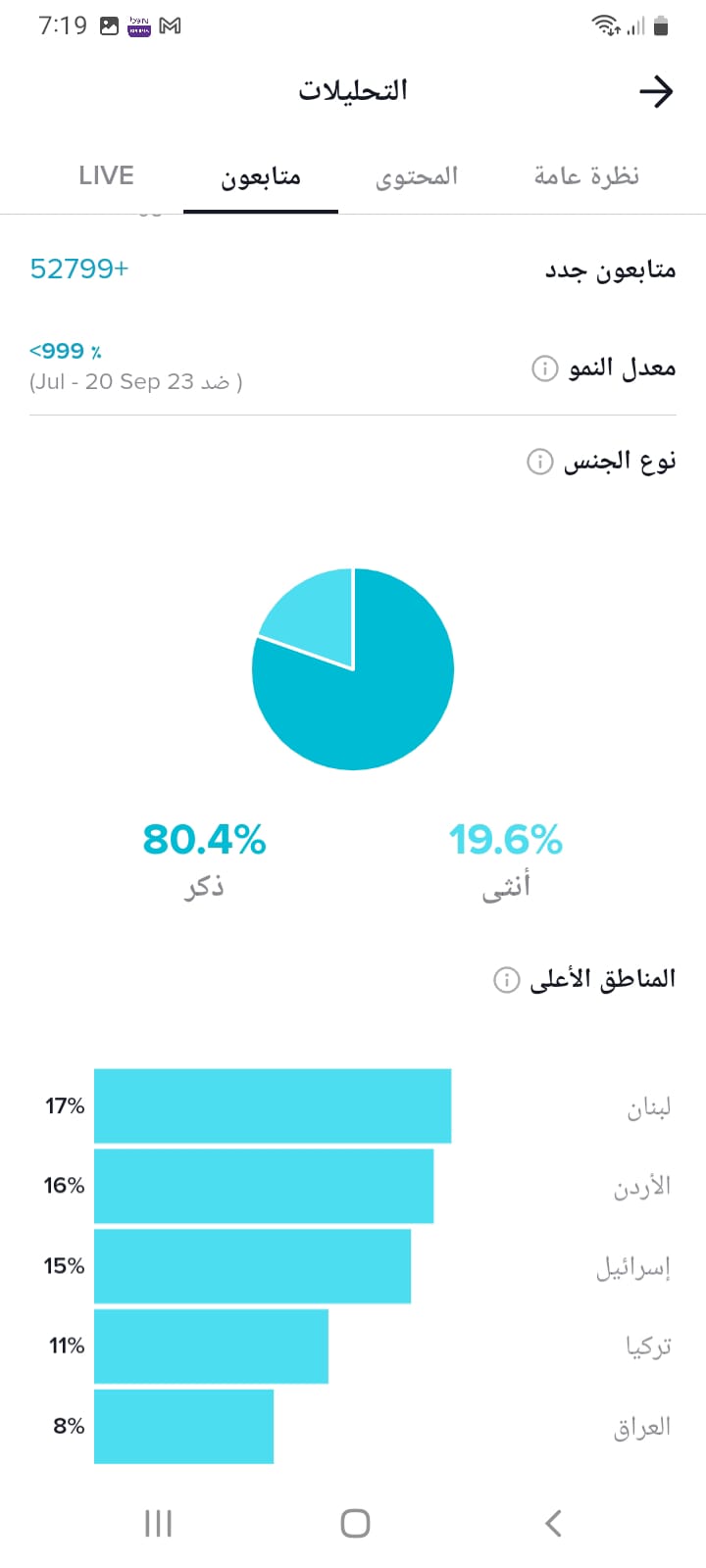Tap the info icon beside معدل النمو
Viewport: 706px width, 1568px height.
pos(544,368)
